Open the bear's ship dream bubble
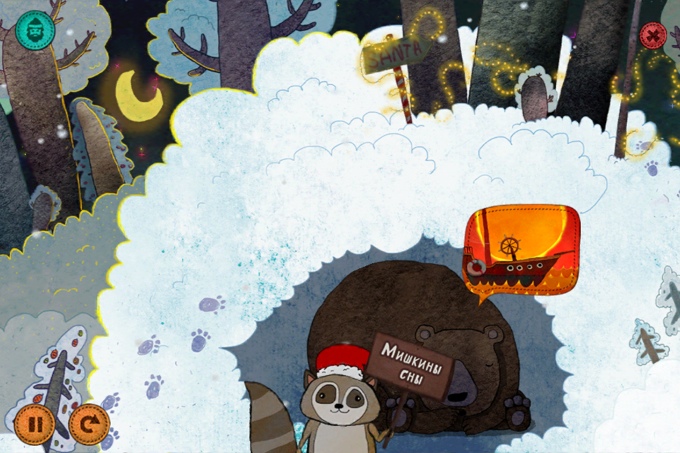Screen dimensions: 680x453 522,247
